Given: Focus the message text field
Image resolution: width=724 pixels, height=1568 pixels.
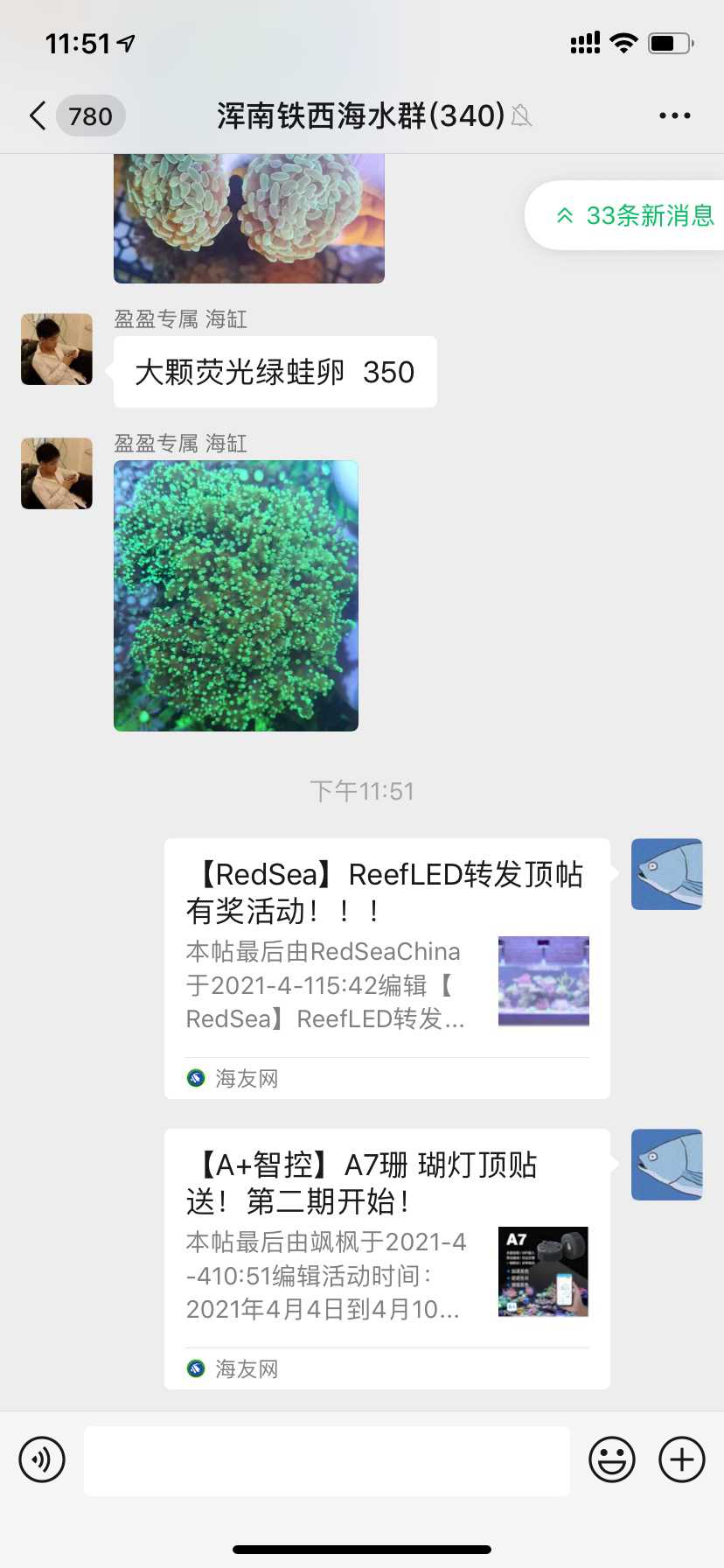Looking at the screenshot, I should (x=326, y=1459).
